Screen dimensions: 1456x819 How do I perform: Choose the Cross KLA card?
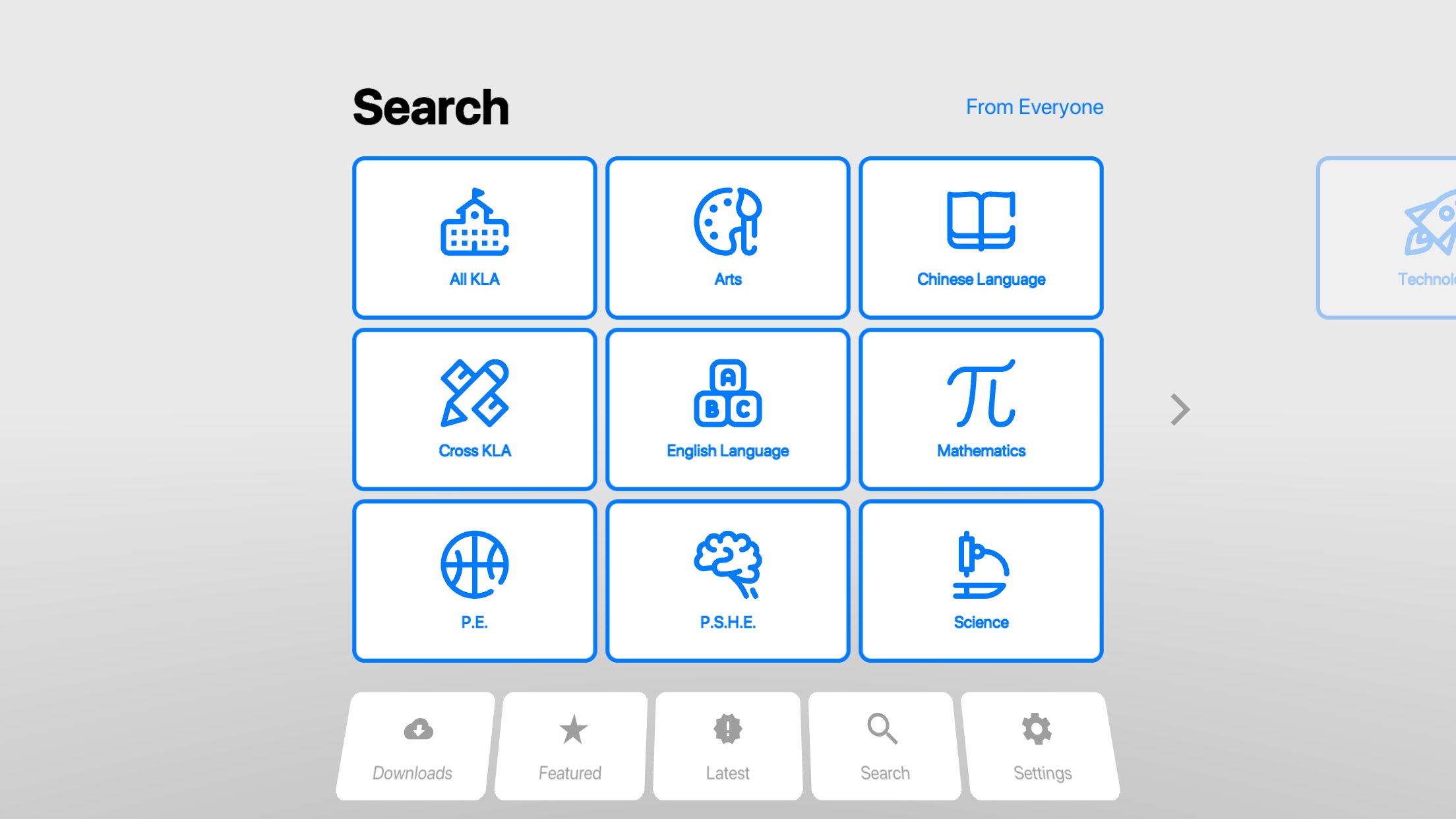point(474,409)
